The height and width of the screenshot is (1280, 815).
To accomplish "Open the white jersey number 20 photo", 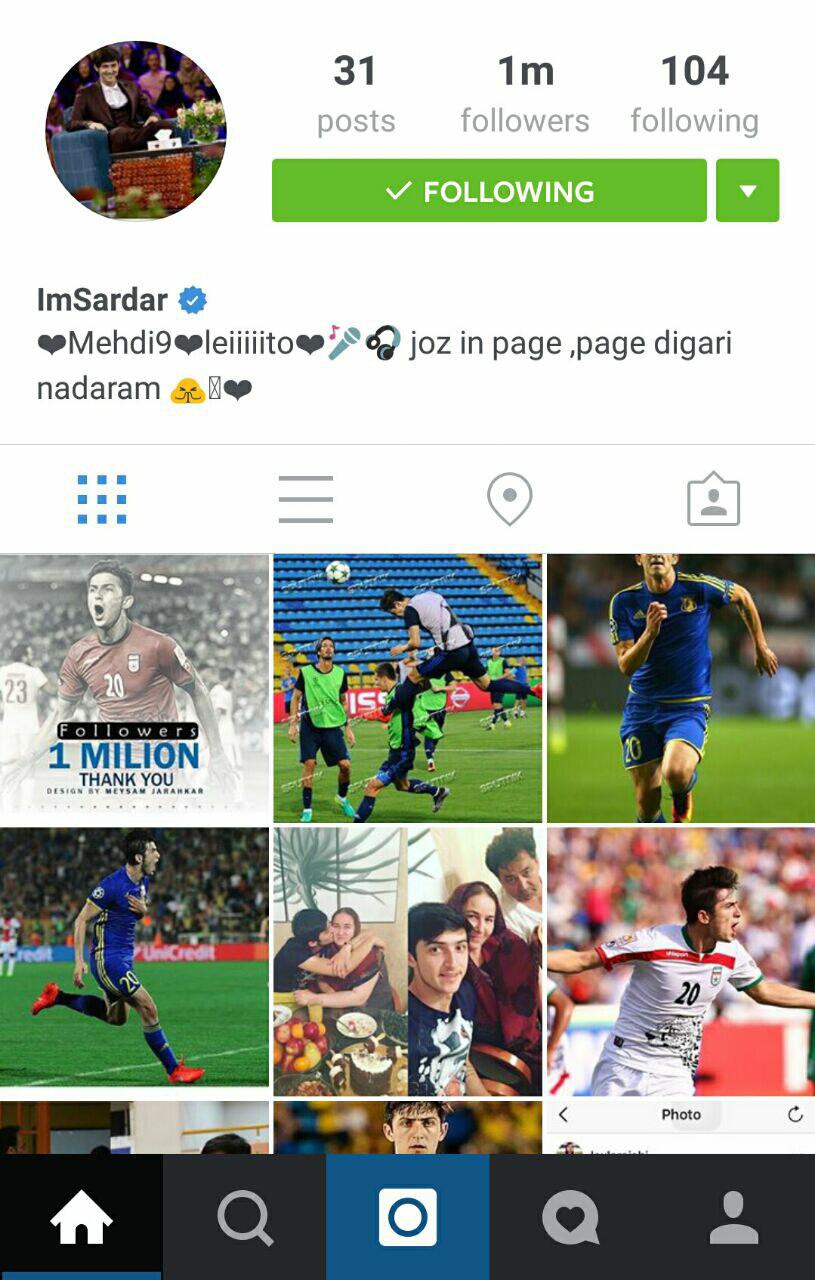I will tap(681, 961).
